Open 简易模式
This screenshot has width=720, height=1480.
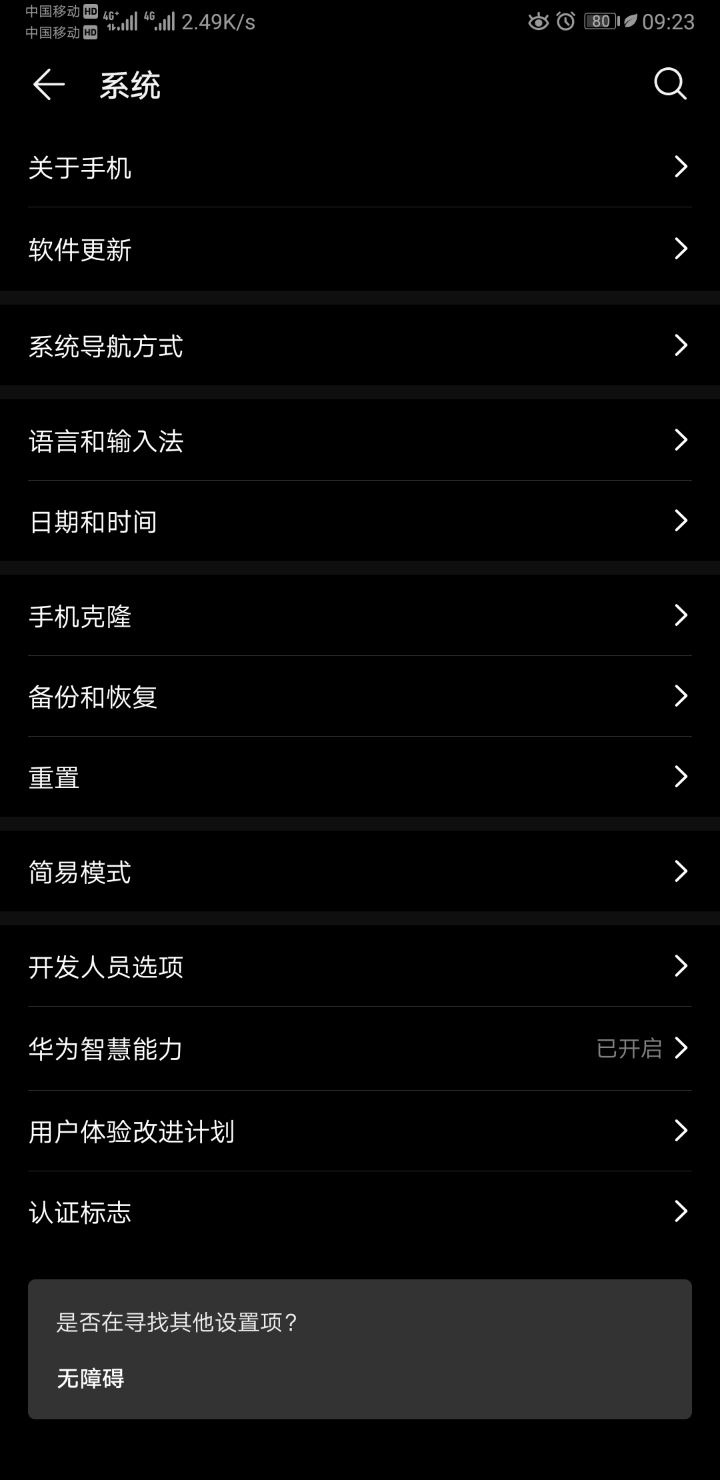tap(360, 871)
